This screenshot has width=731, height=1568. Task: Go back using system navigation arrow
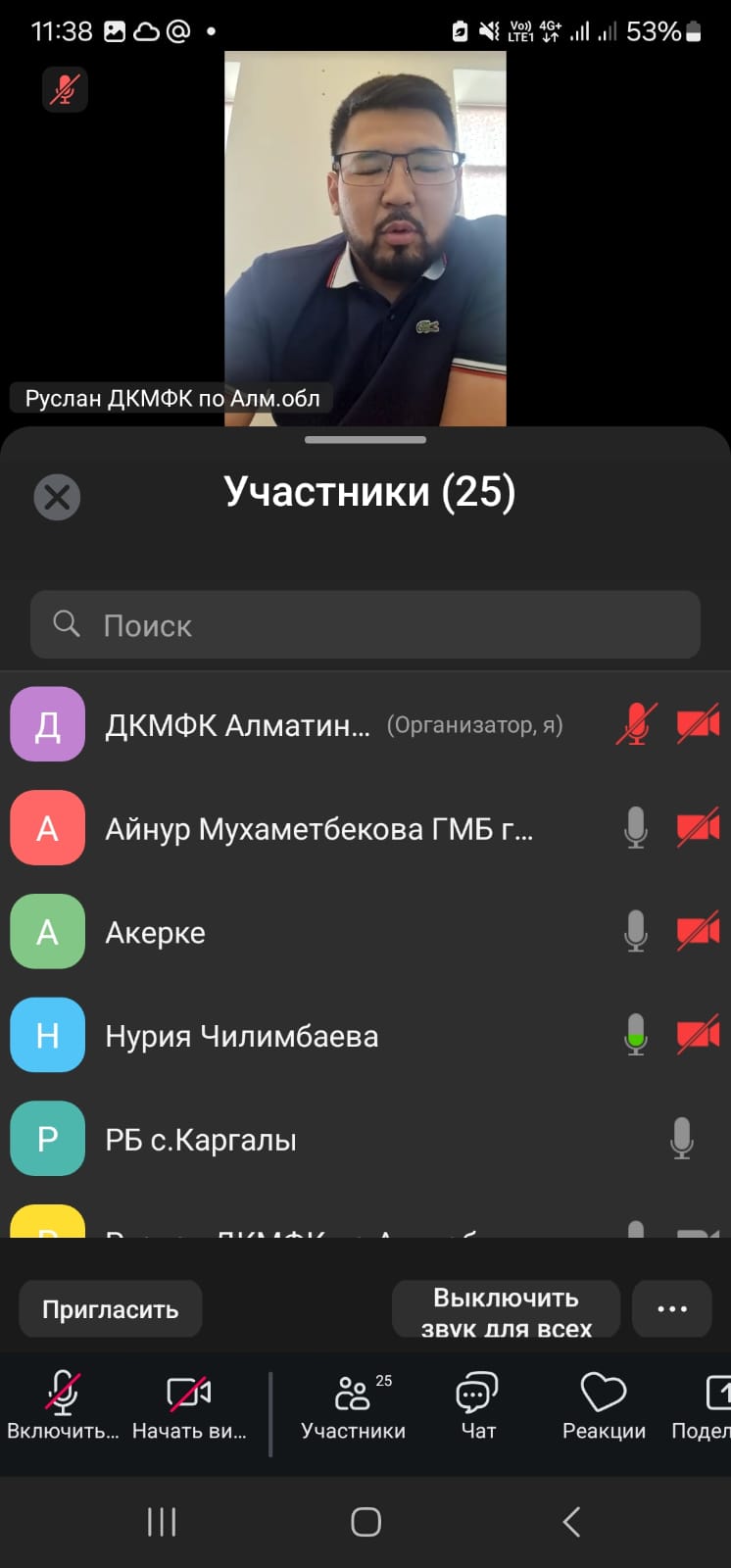coord(571,1522)
